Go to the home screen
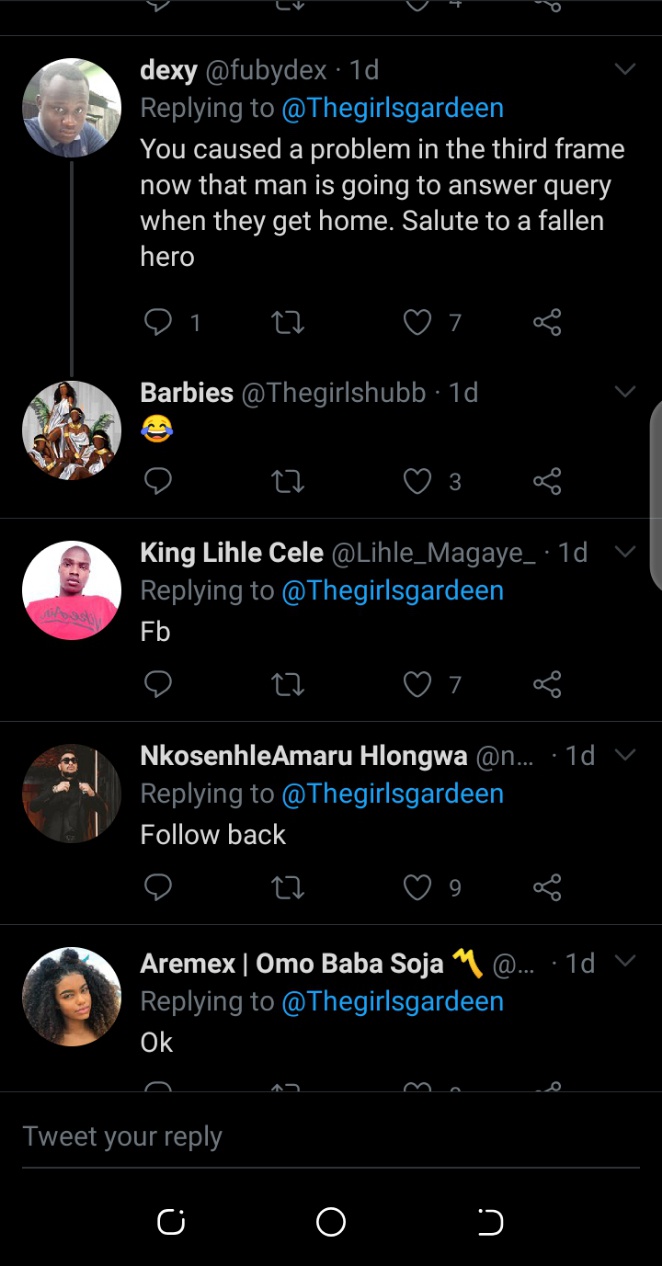This screenshot has height=1266, width=662. (331, 1221)
